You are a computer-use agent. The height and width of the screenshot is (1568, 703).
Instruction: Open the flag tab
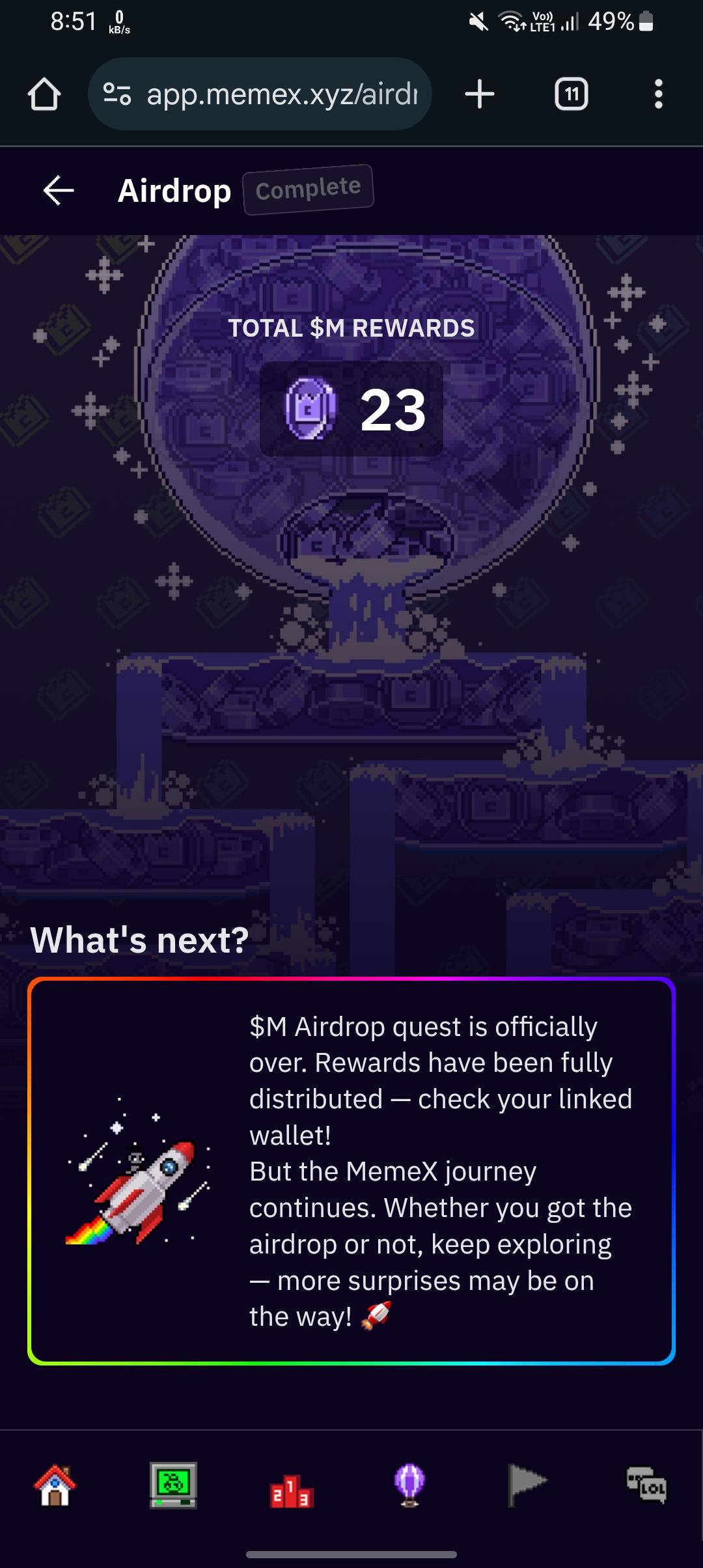[x=527, y=1485]
